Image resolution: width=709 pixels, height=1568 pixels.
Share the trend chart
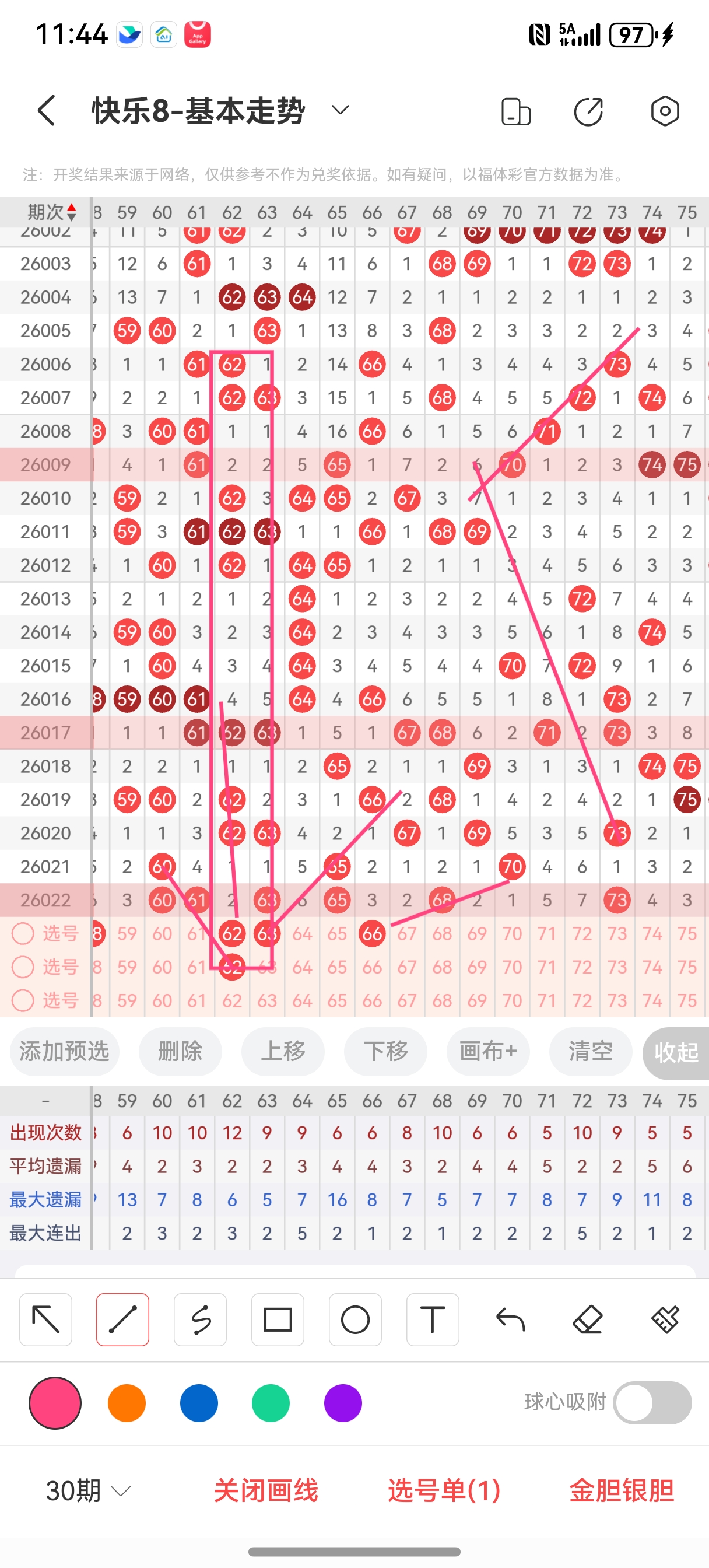point(588,111)
